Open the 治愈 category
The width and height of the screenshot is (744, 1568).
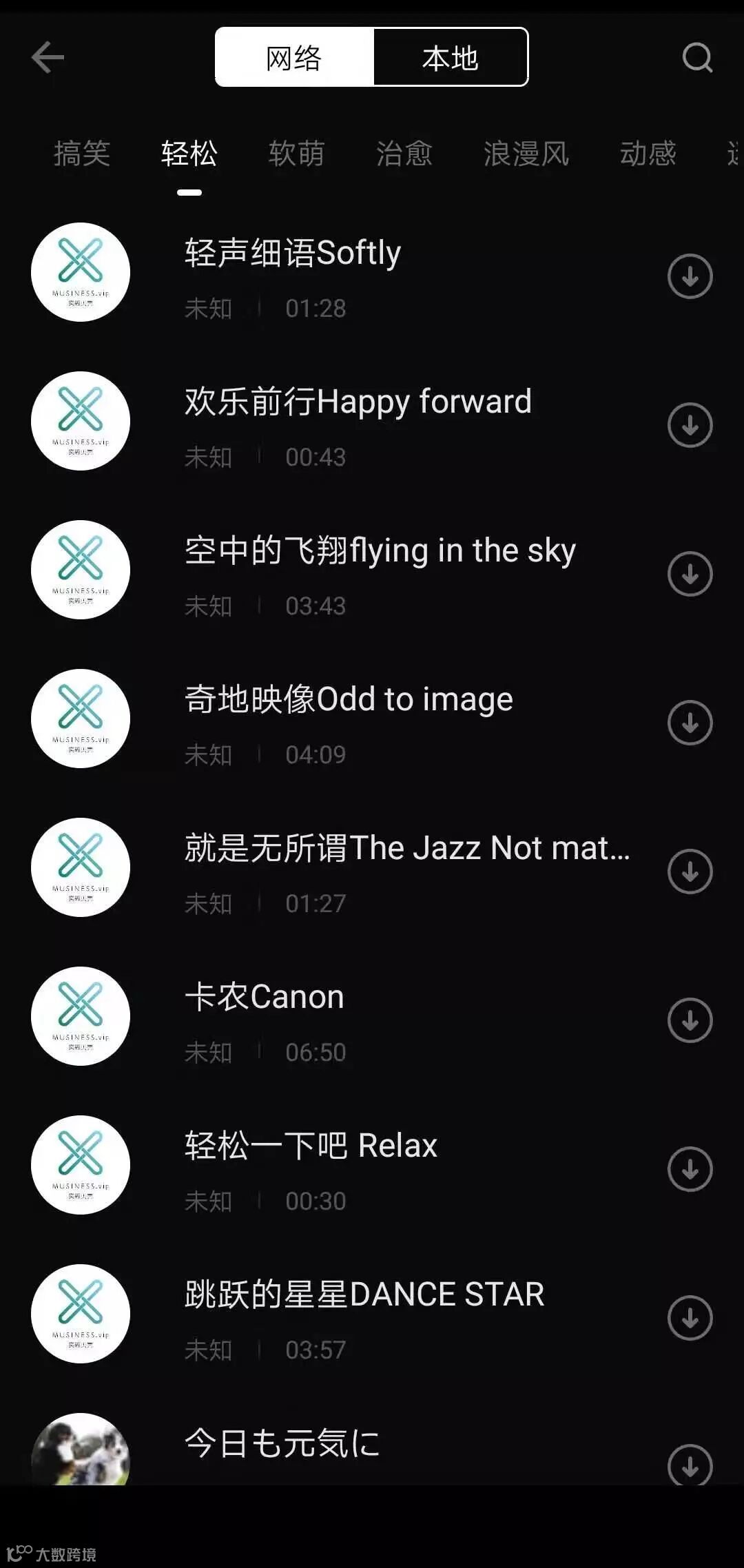tap(404, 153)
